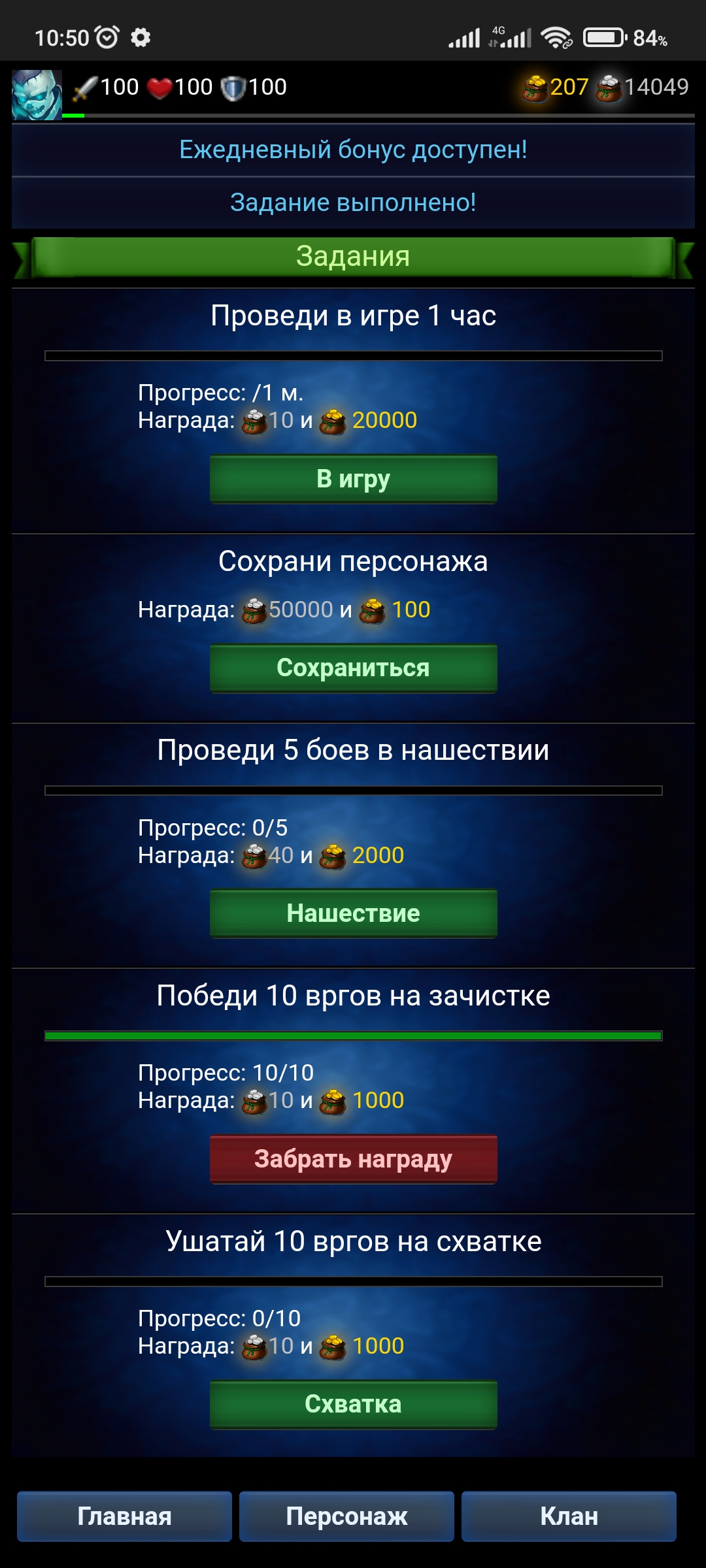The image size is (706, 1568).
Task: Switch to the 'Клан' section
Action: (569, 1516)
